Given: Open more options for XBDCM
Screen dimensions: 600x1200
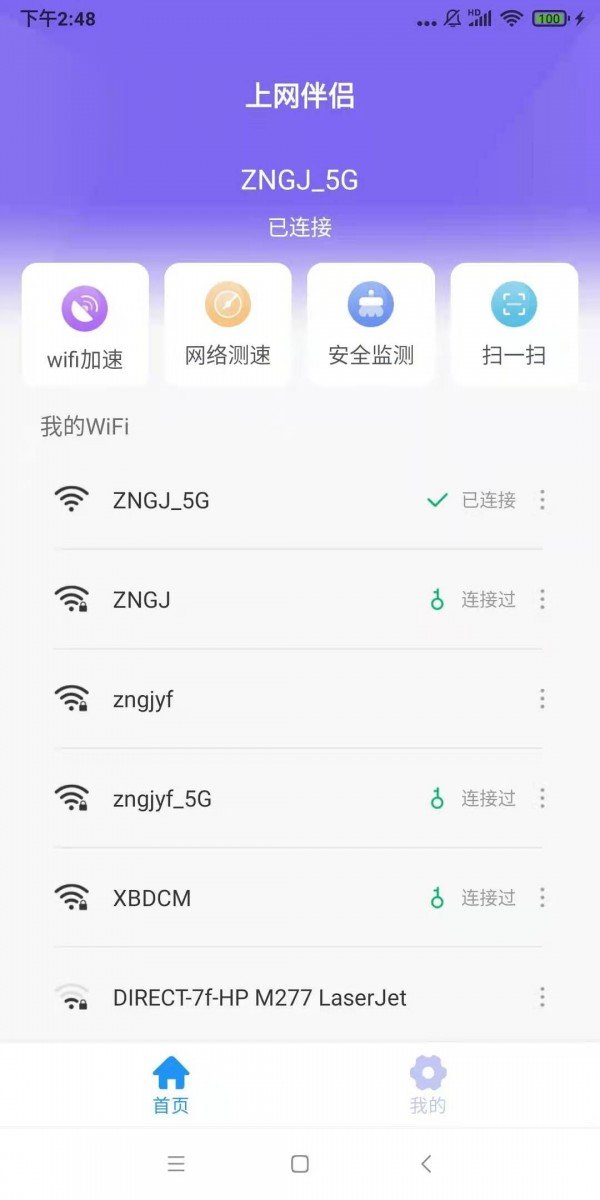Looking at the screenshot, I should point(542,898).
